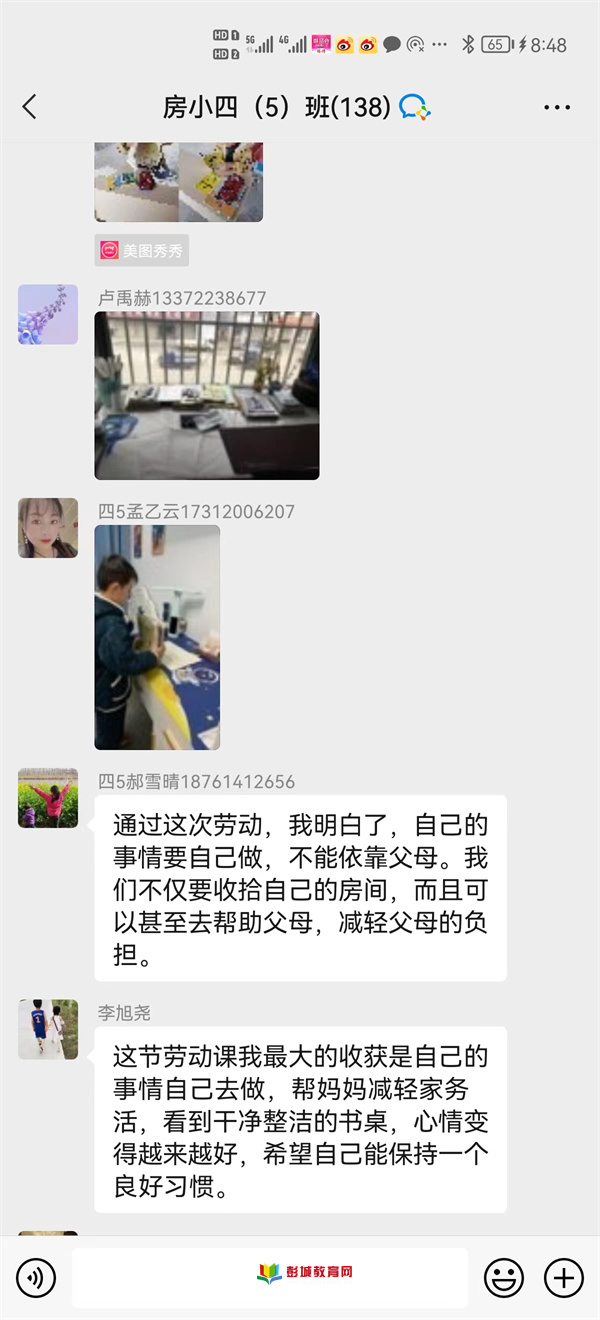This screenshot has height=1320, width=600.
Task: Focus the message text field
Action: [x=270, y=1277]
